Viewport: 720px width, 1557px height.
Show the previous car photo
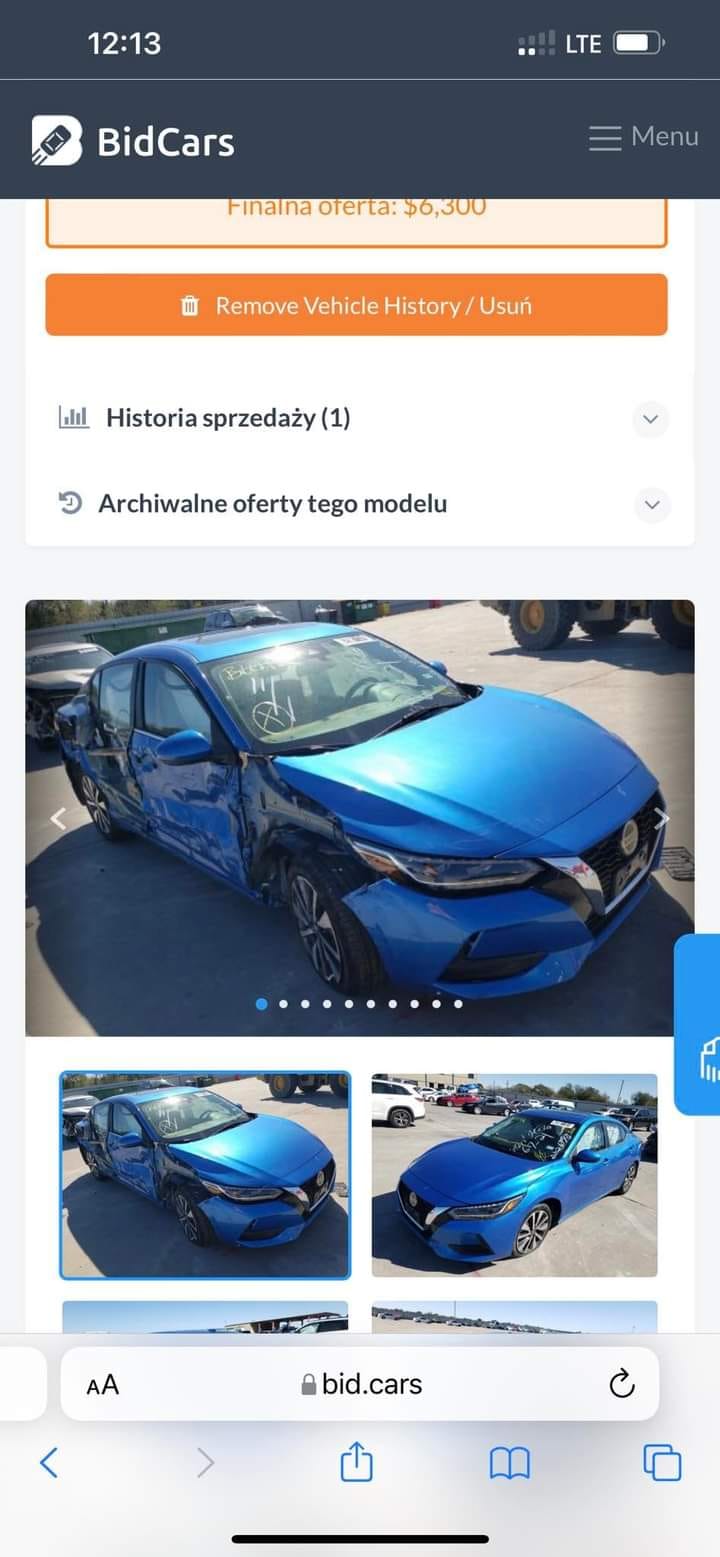pyautogui.click(x=58, y=819)
